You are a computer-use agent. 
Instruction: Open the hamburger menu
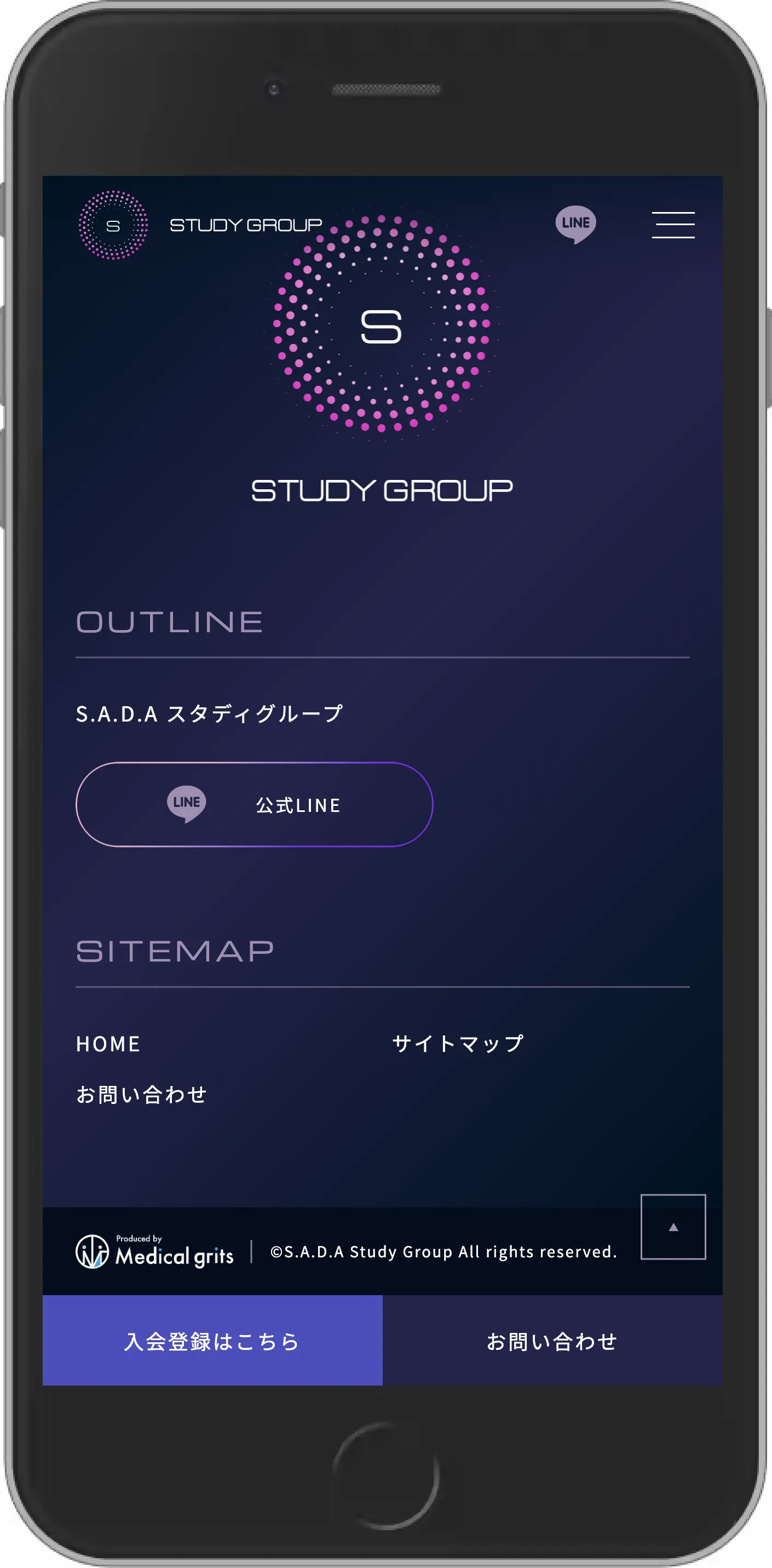[x=673, y=225]
